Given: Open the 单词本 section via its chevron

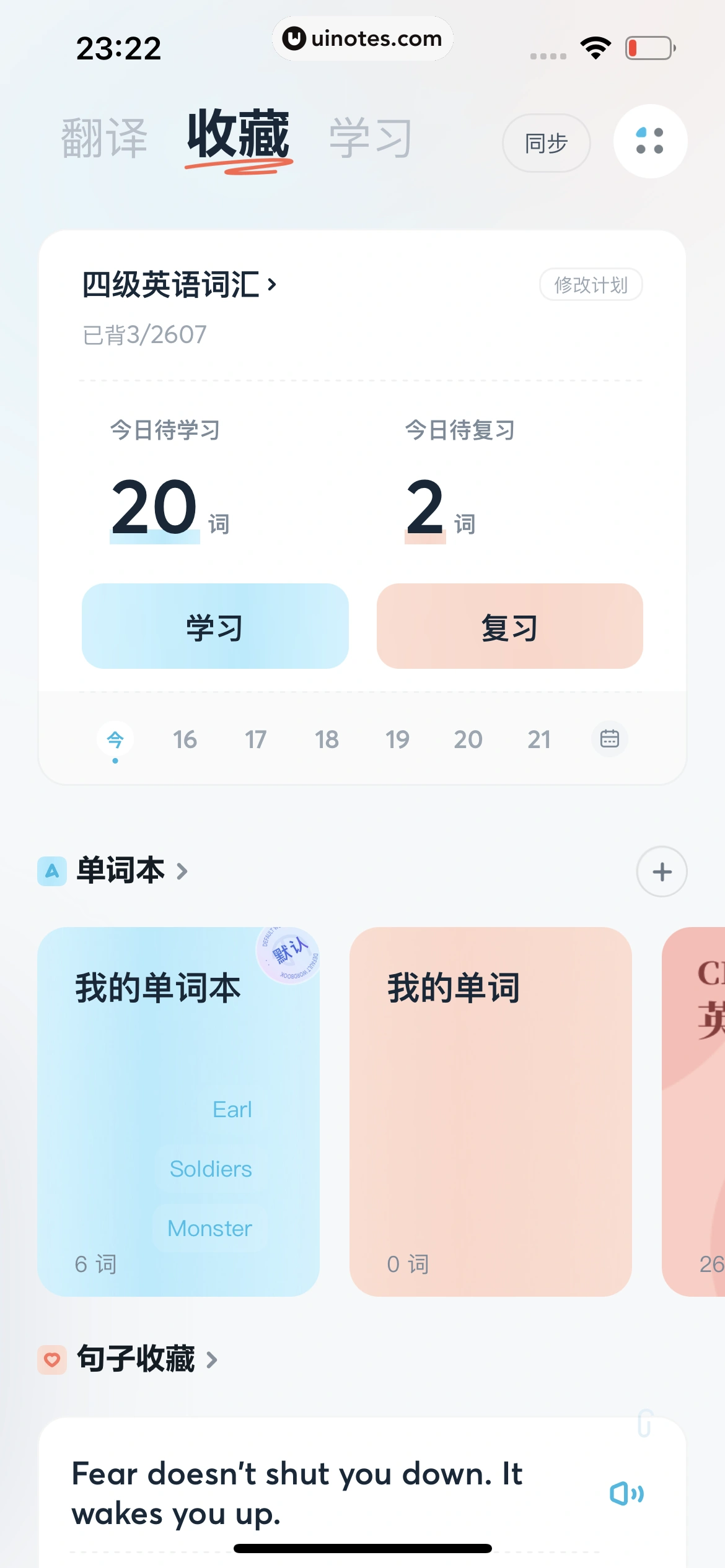Looking at the screenshot, I should click(182, 871).
